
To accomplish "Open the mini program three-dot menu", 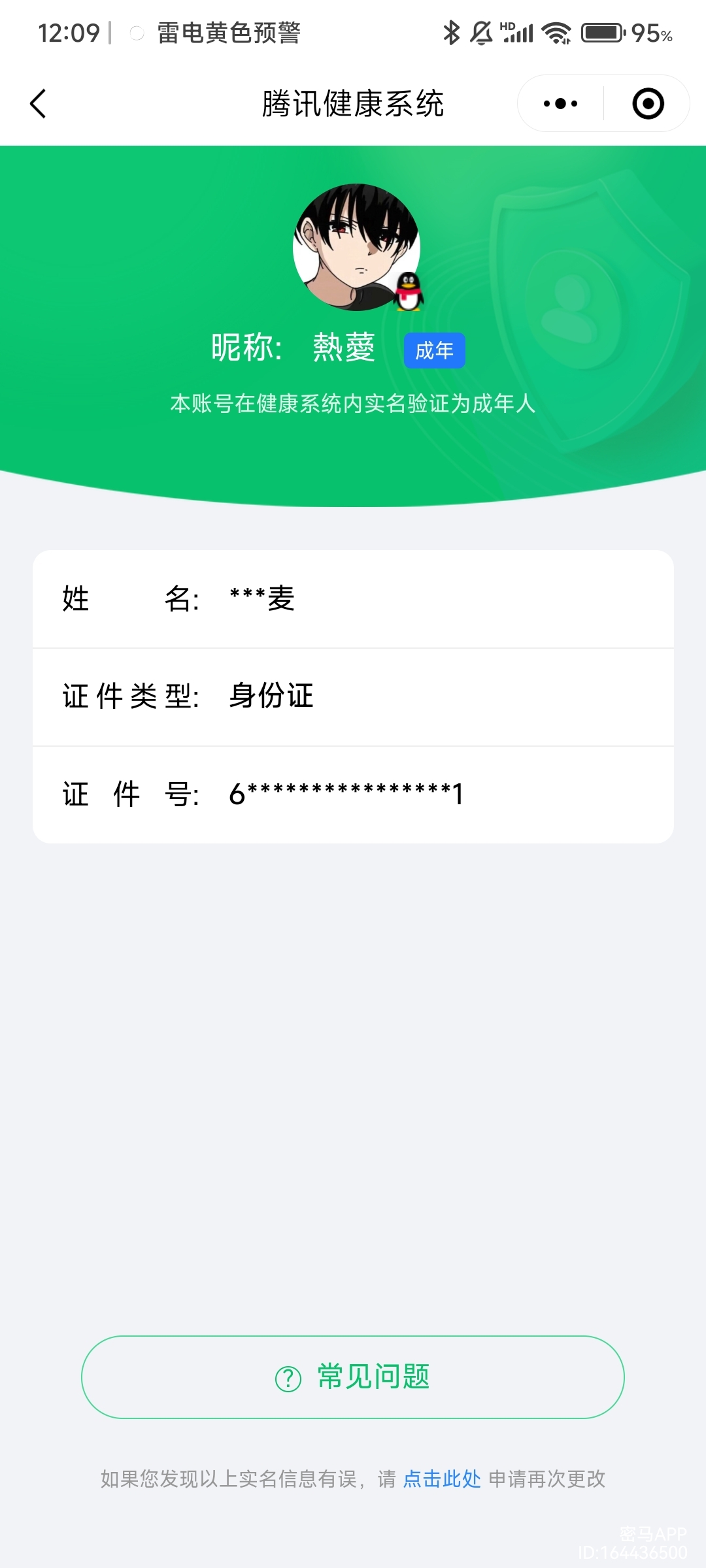I will (560, 104).
